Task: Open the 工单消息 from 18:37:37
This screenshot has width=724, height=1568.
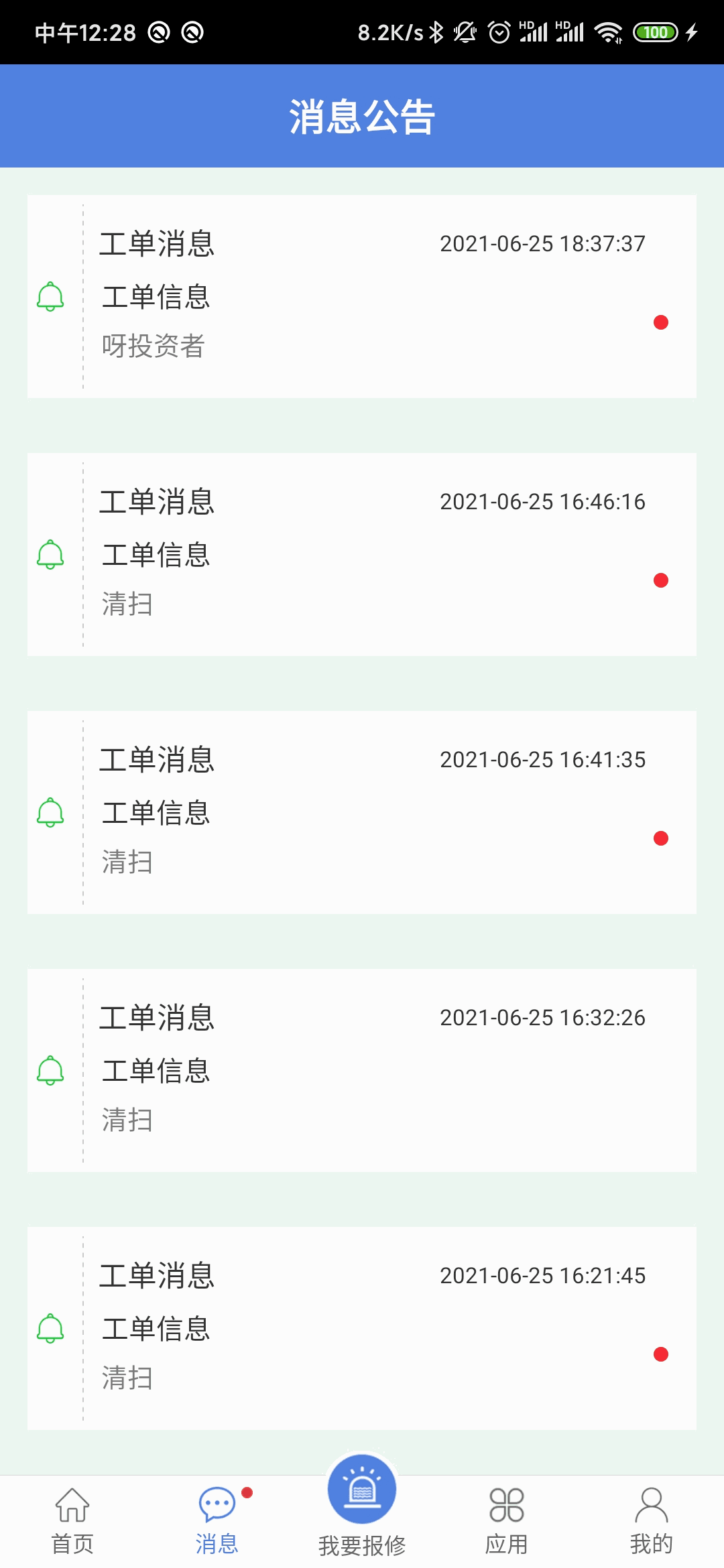Action: tap(362, 296)
